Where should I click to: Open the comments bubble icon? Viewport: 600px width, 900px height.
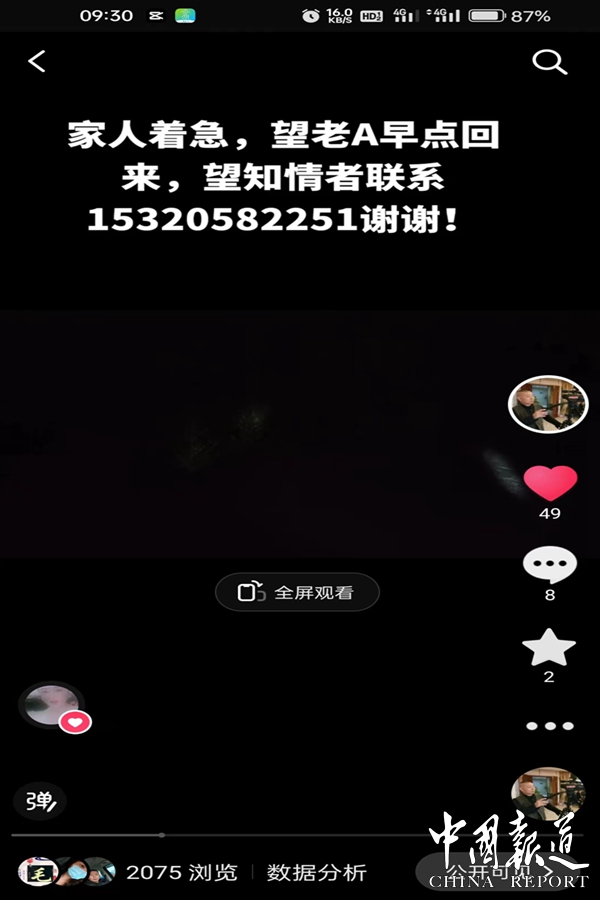click(550, 566)
